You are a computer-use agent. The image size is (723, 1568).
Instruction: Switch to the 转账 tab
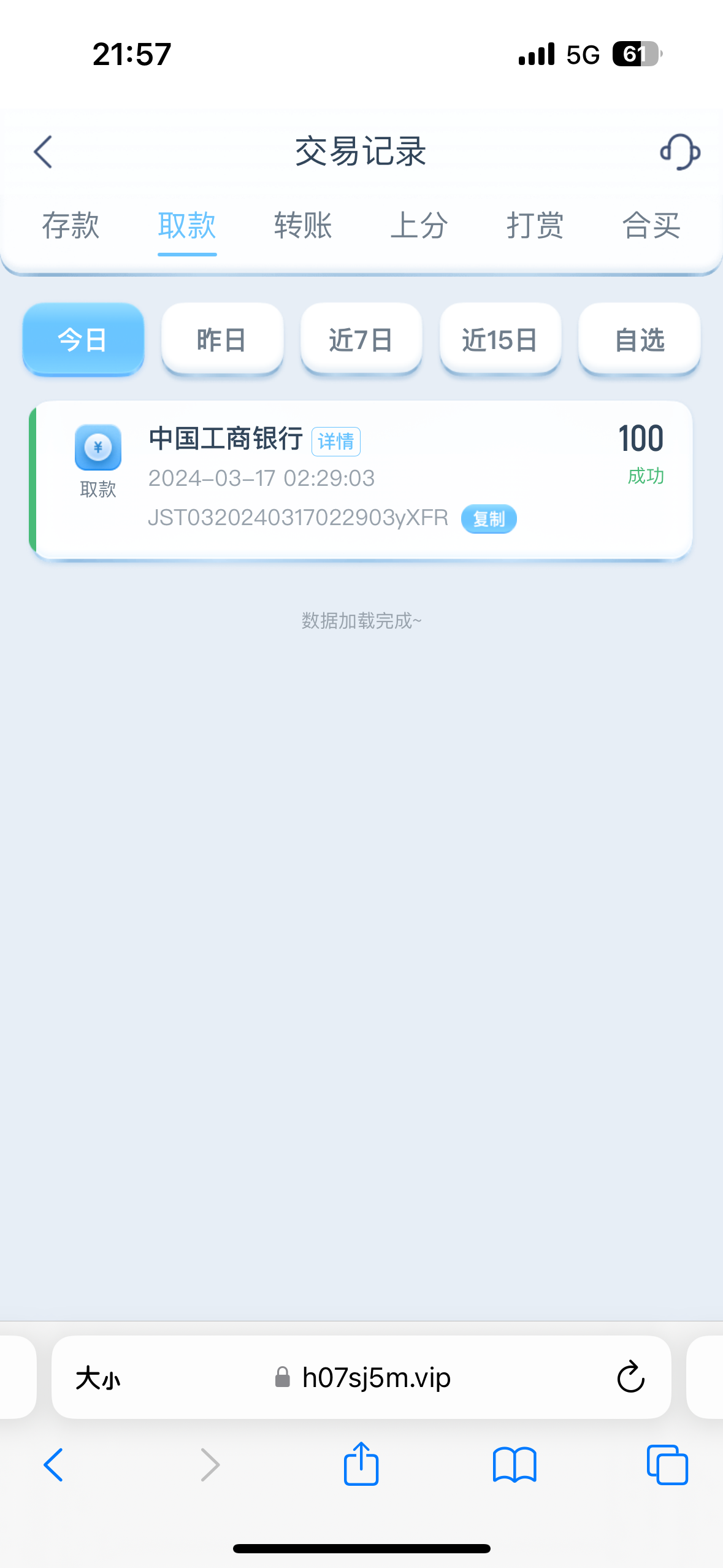(303, 225)
